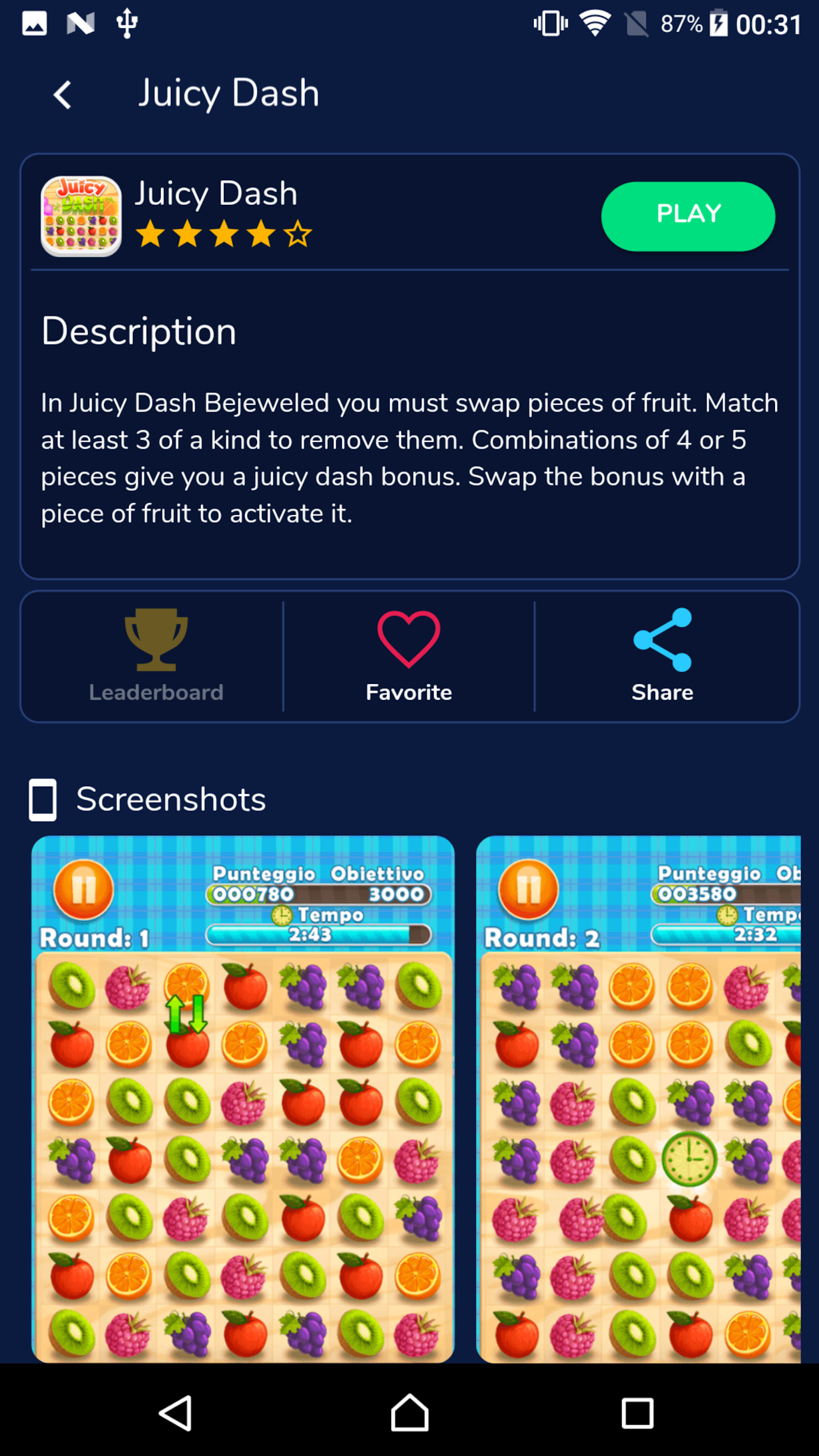The height and width of the screenshot is (1456, 819).
Task: Go back using the header arrow
Action: pyautogui.click(x=63, y=95)
